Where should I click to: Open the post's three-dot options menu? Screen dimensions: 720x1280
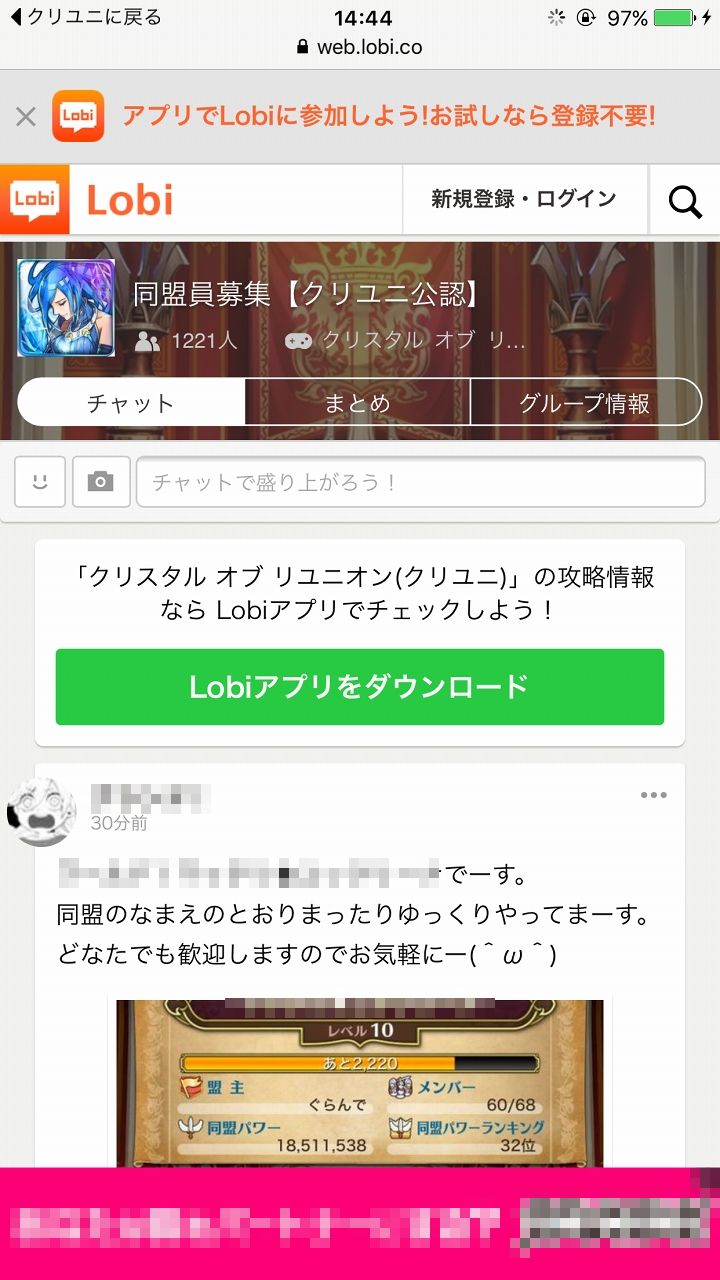tap(653, 796)
